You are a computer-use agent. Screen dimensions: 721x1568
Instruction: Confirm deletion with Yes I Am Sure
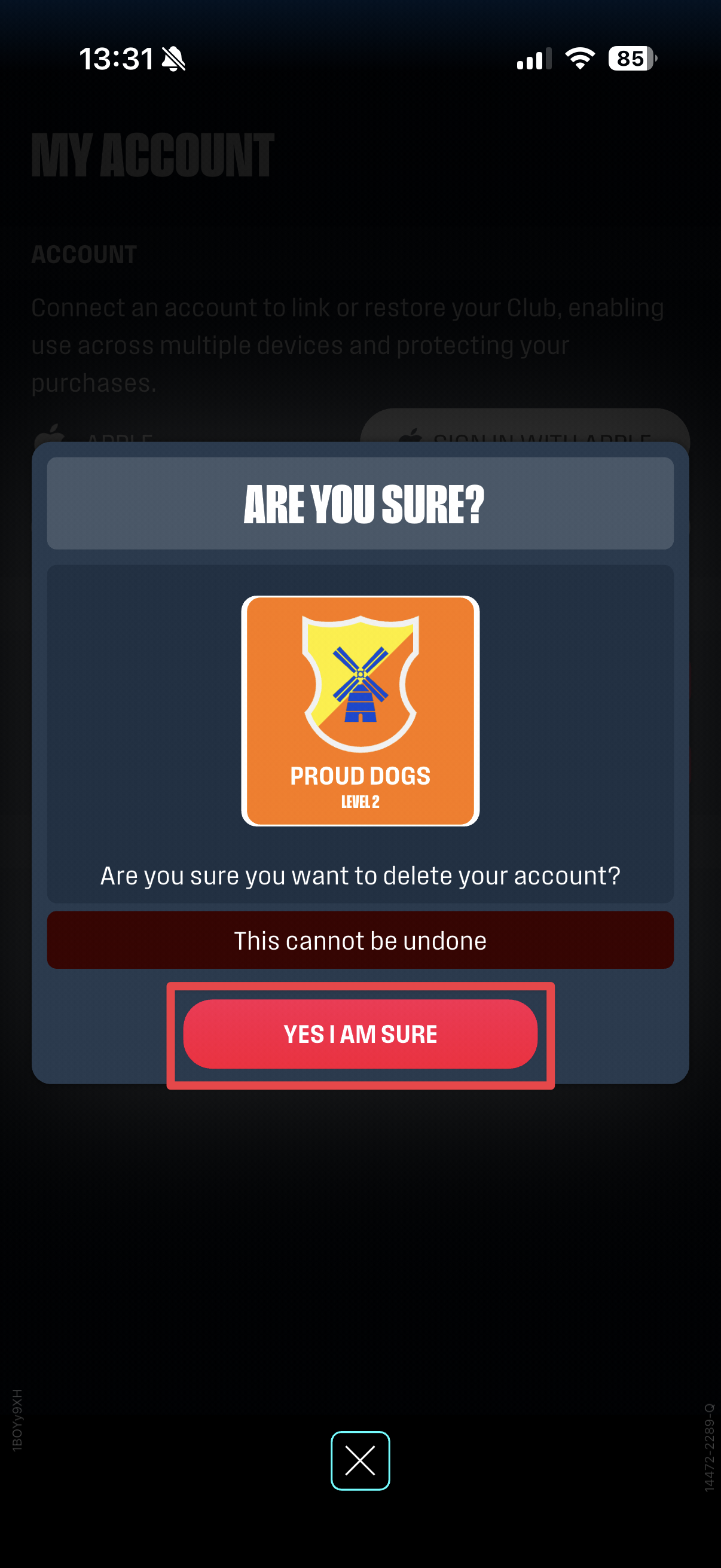tap(360, 1034)
